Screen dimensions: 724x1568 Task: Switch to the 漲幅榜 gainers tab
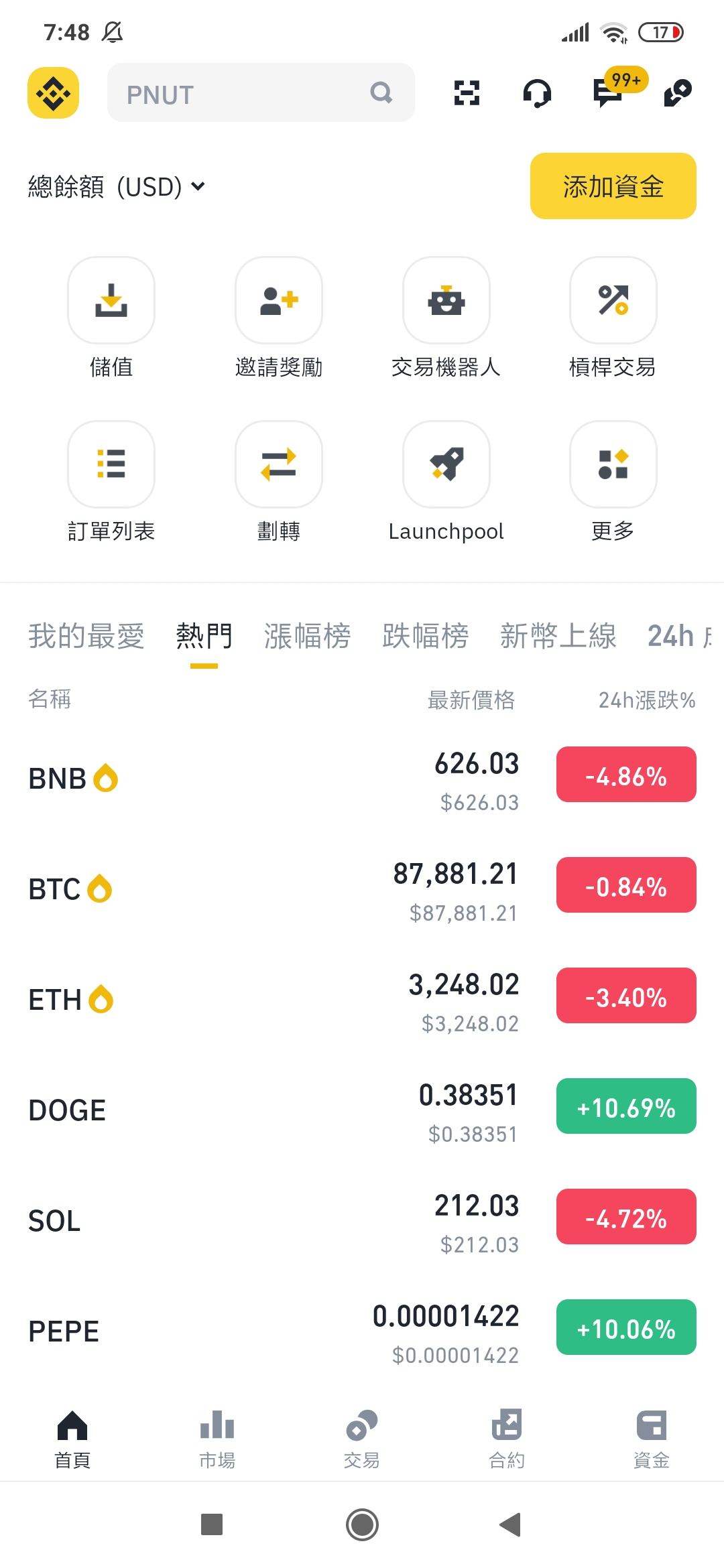click(306, 636)
